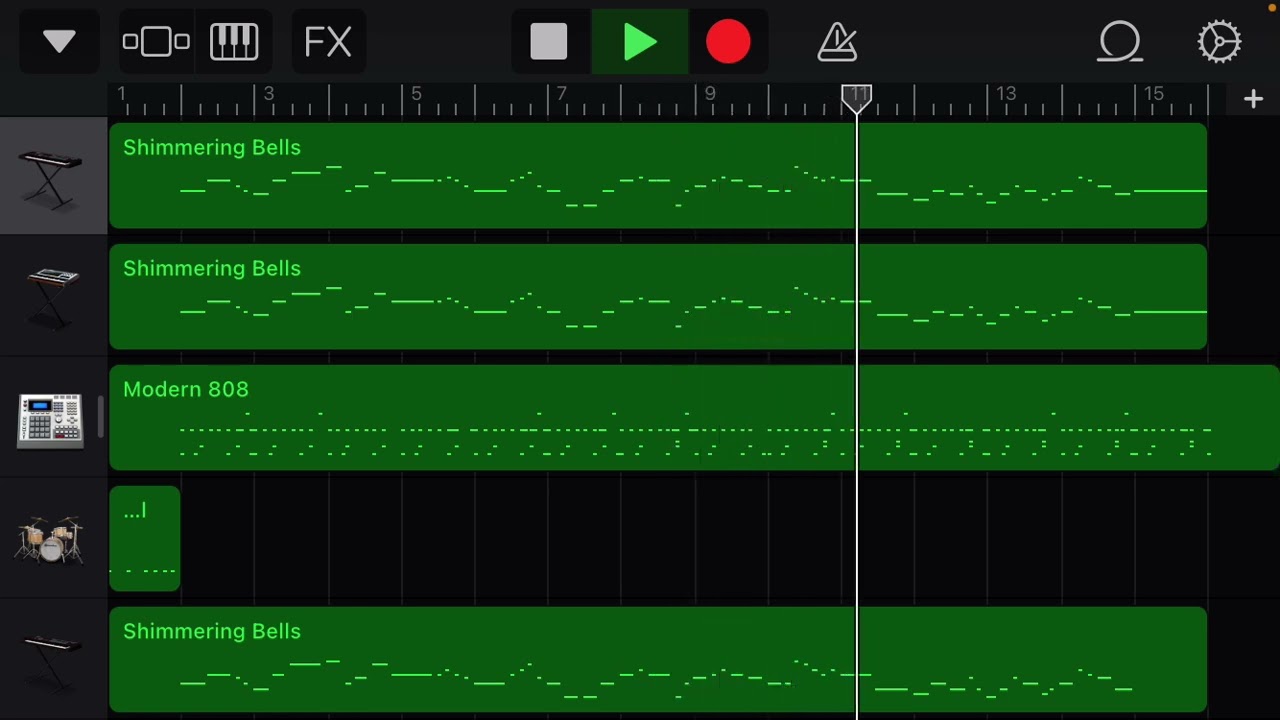Image resolution: width=1280 pixels, height=720 pixels.
Task: Tap the playhead marker on ruler
Action: pos(857,98)
